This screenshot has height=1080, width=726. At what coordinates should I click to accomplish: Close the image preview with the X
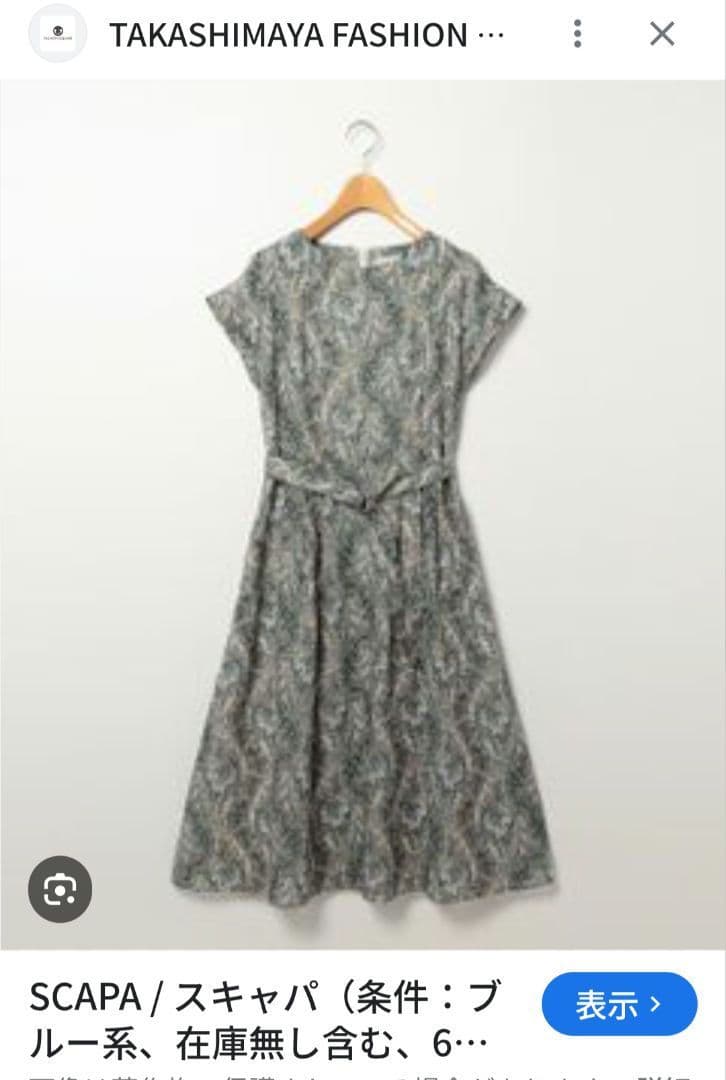[x=662, y=32]
